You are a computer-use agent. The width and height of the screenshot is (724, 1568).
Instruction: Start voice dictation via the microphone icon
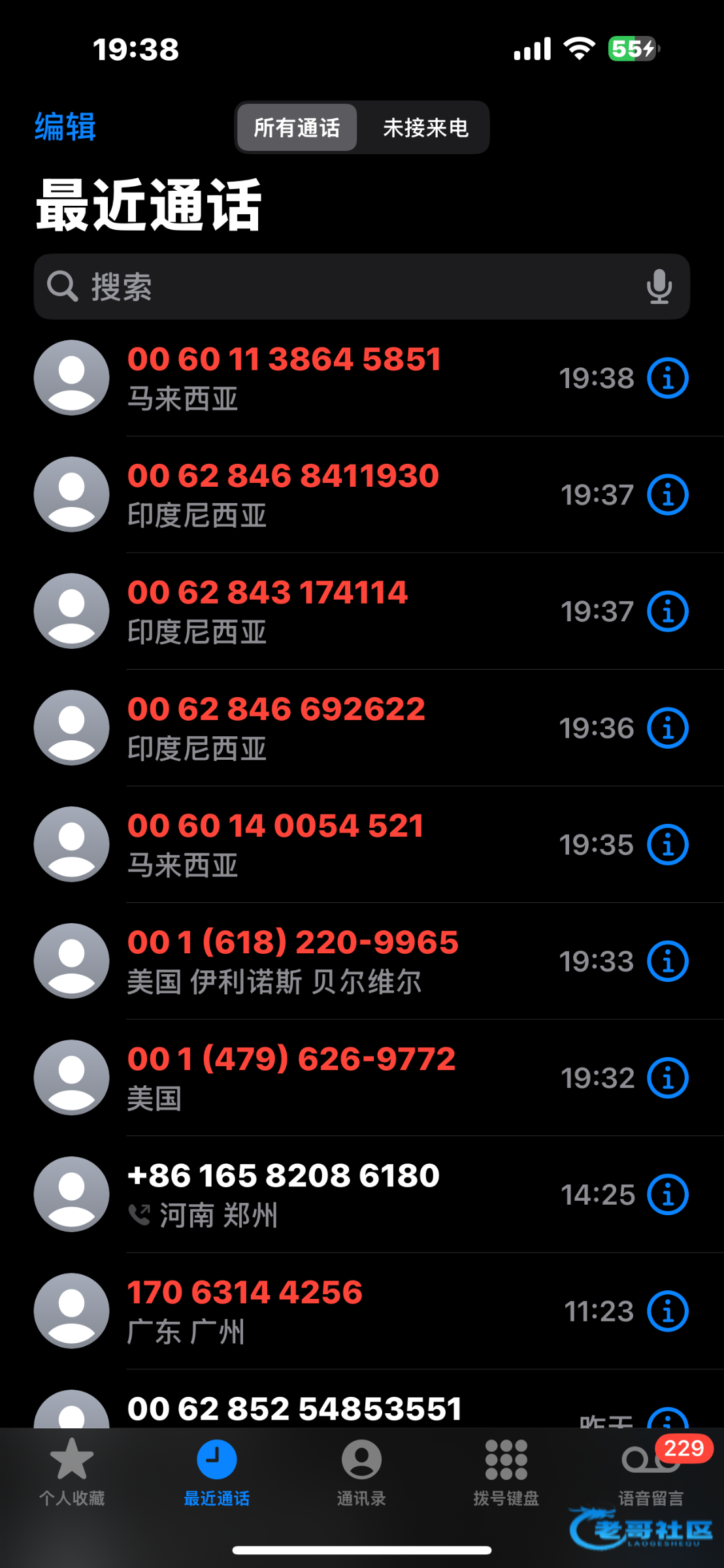(659, 287)
